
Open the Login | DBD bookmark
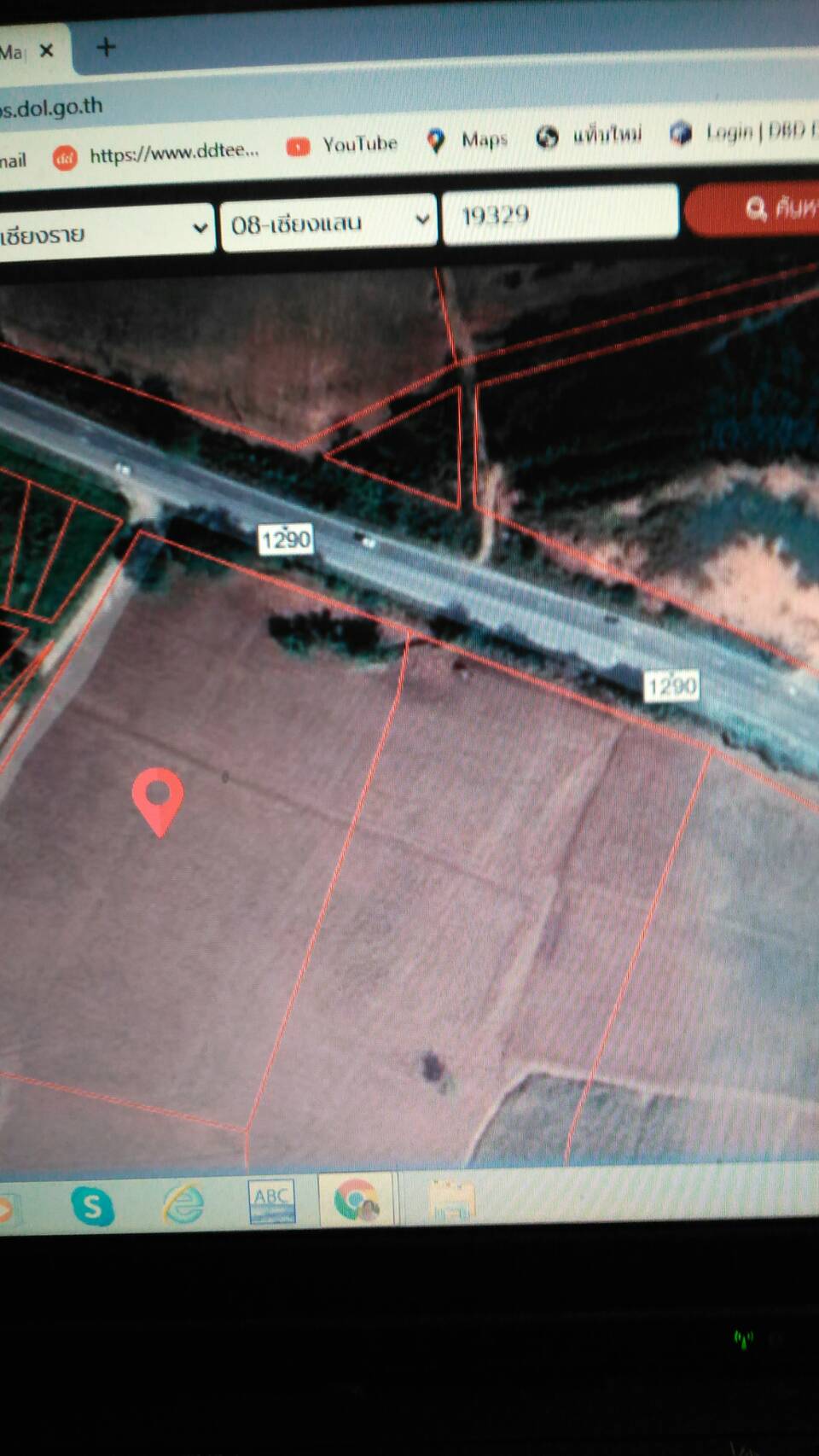click(743, 131)
